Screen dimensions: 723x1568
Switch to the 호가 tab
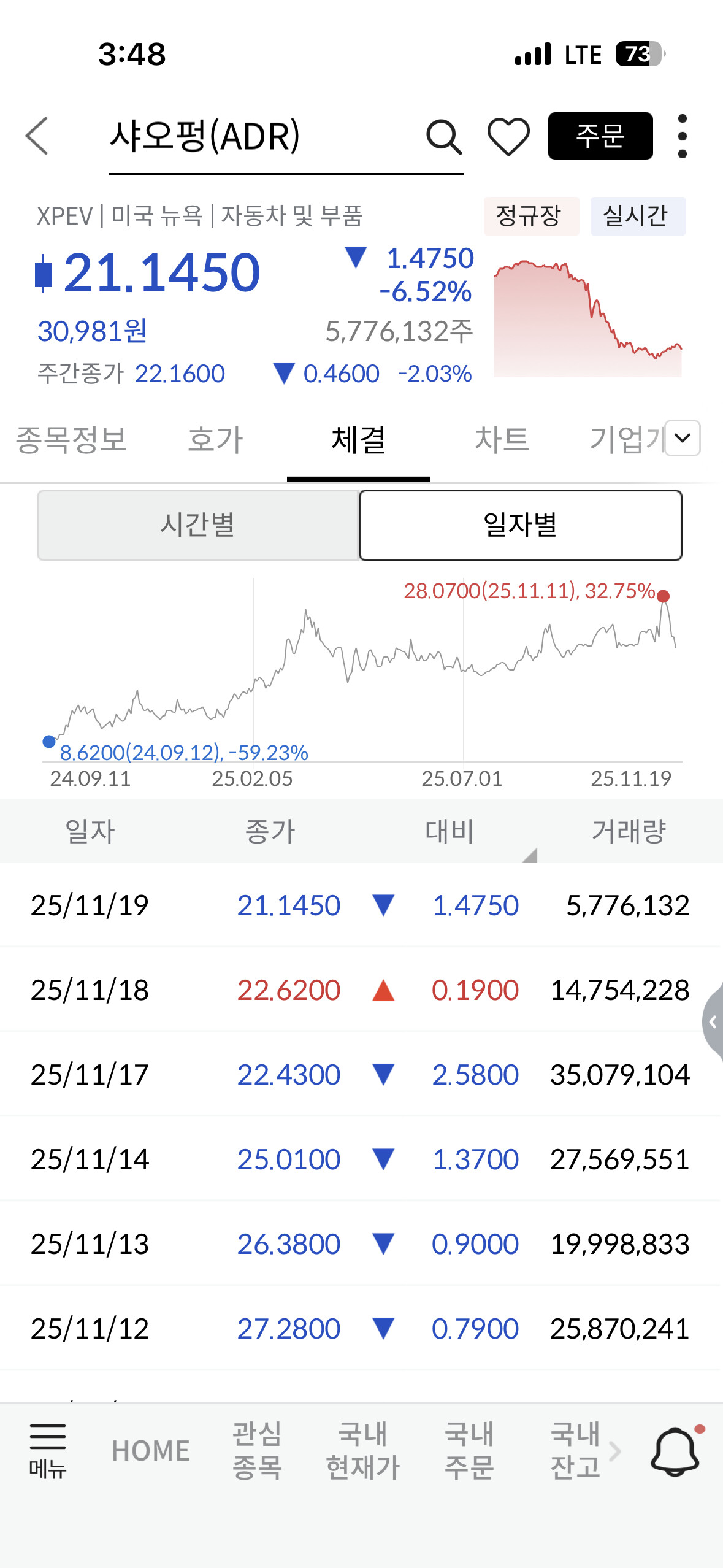(215, 440)
